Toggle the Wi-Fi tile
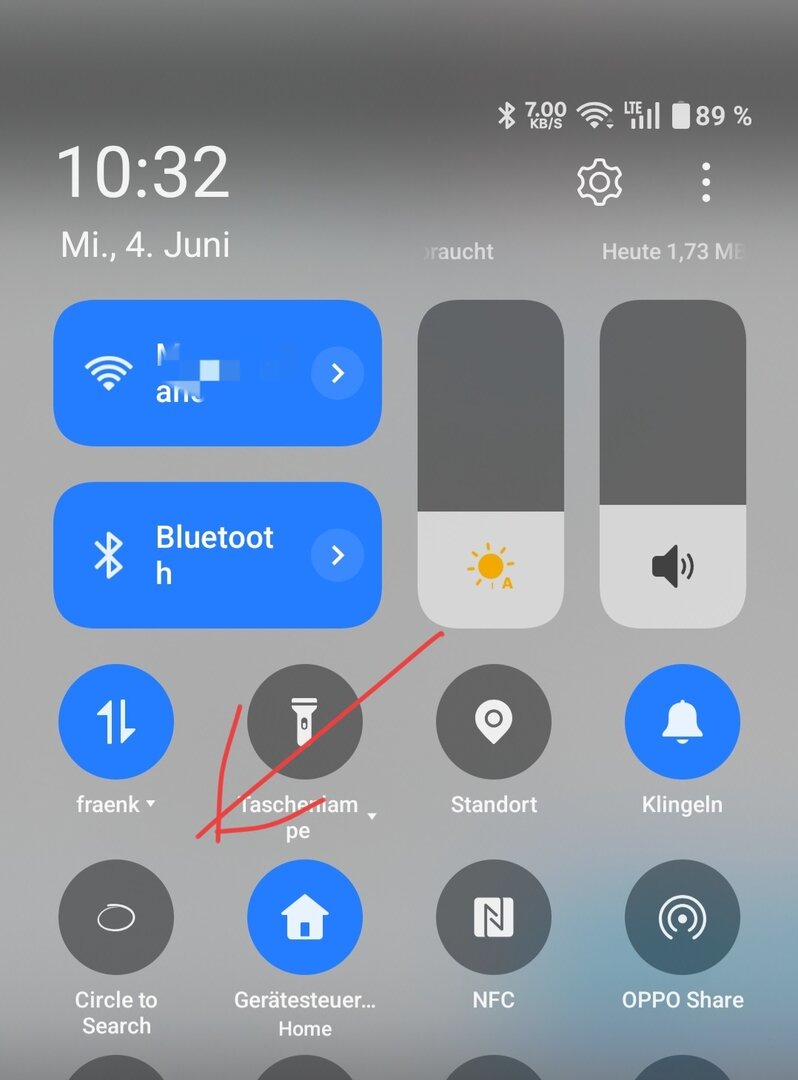 coord(180,373)
